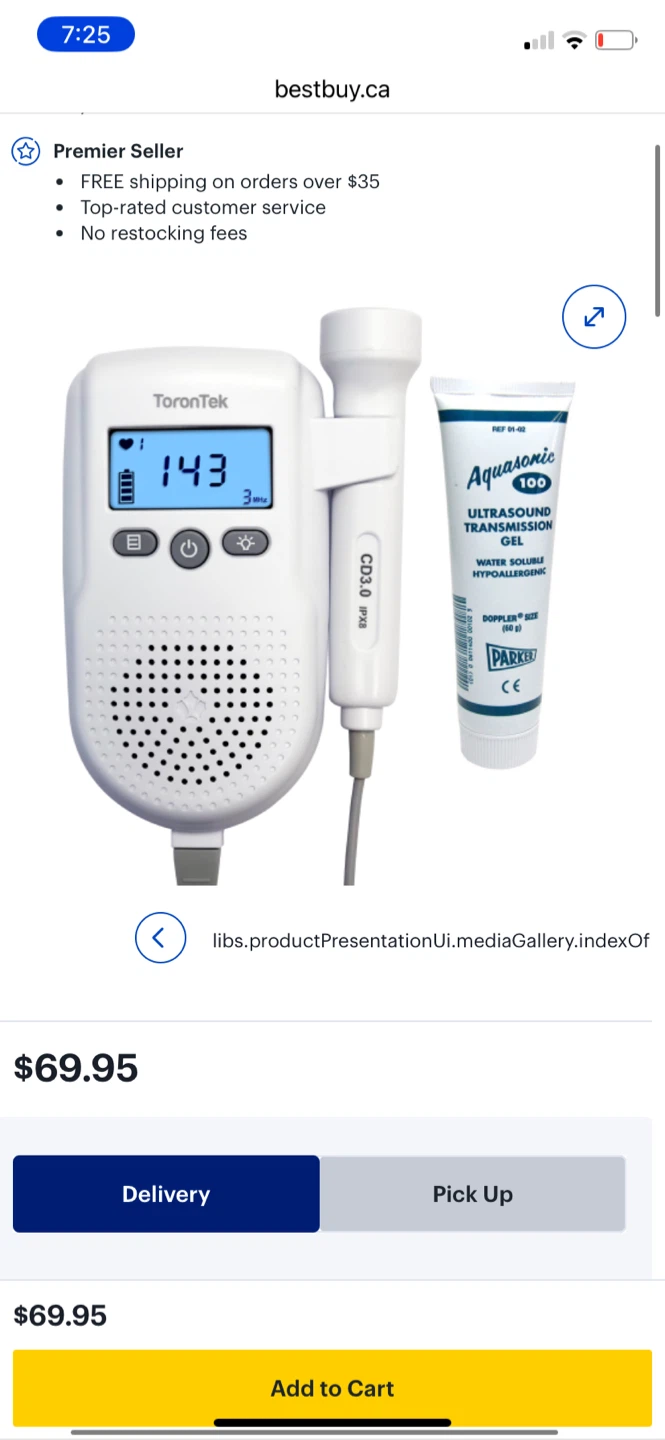665x1440 pixels.
Task: Expand the product image to fullscreen
Action: [x=594, y=317]
